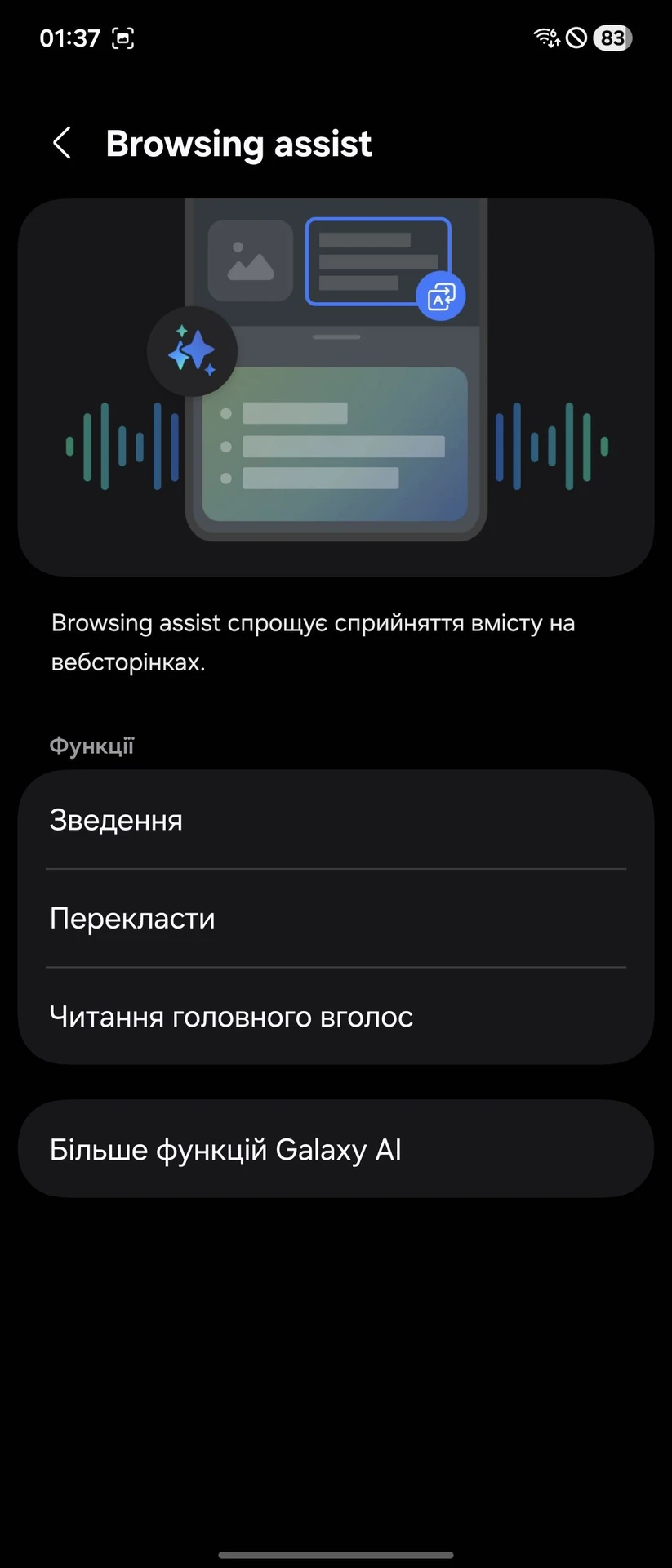
Task: Go back from Browsing assist
Action: tap(62, 143)
